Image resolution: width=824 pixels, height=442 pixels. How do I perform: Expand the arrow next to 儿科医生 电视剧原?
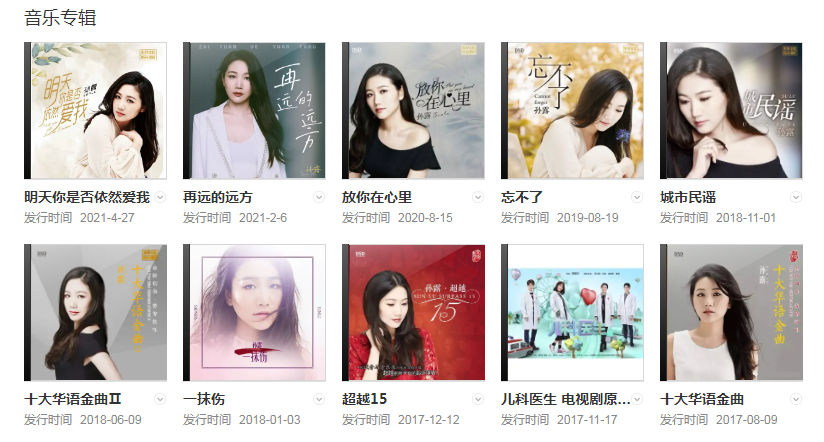point(637,398)
